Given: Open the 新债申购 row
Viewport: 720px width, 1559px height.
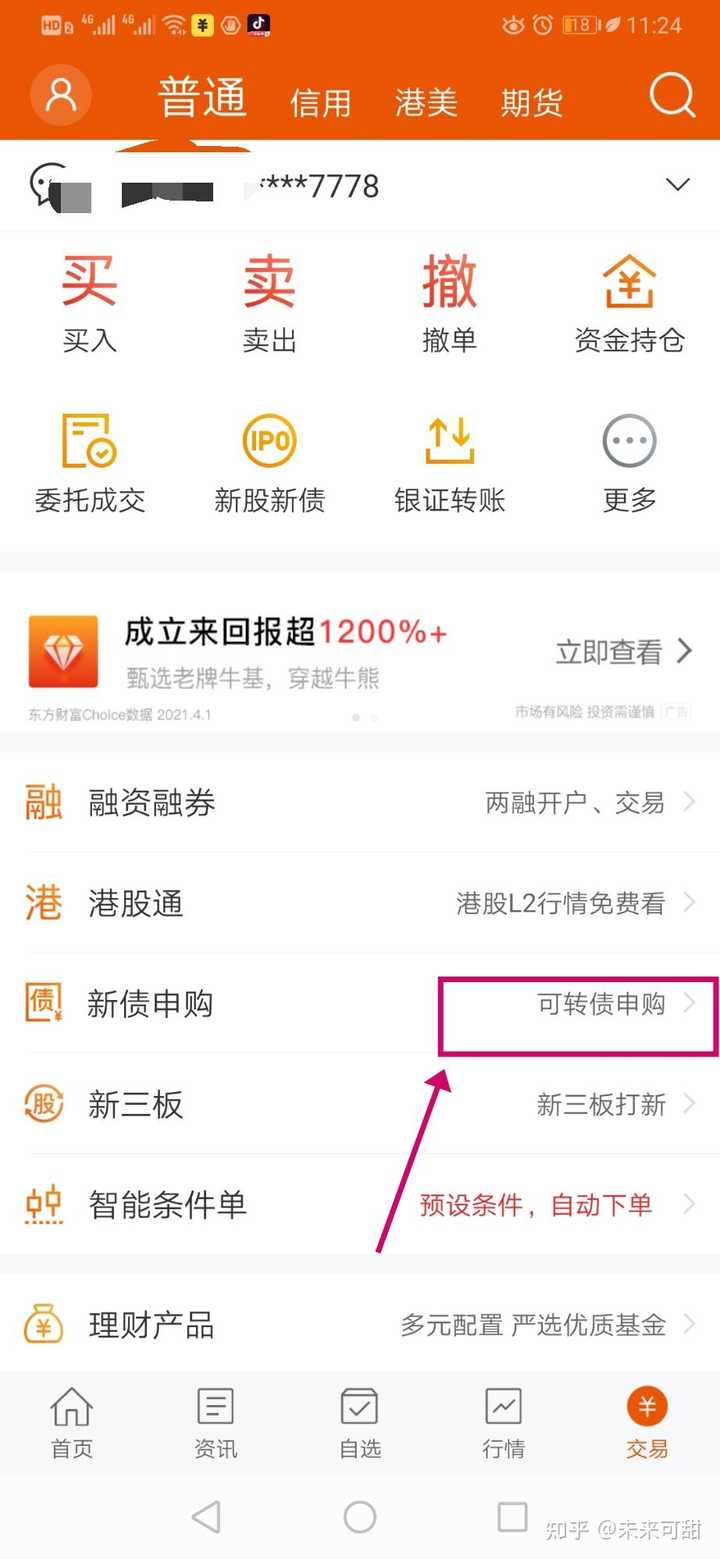Looking at the screenshot, I should click(x=360, y=1003).
